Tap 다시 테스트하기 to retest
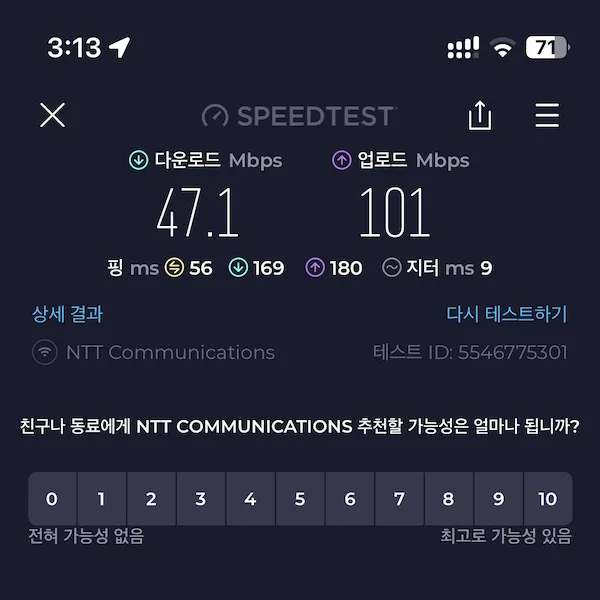The height and width of the screenshot is (600, 600). 506,314
